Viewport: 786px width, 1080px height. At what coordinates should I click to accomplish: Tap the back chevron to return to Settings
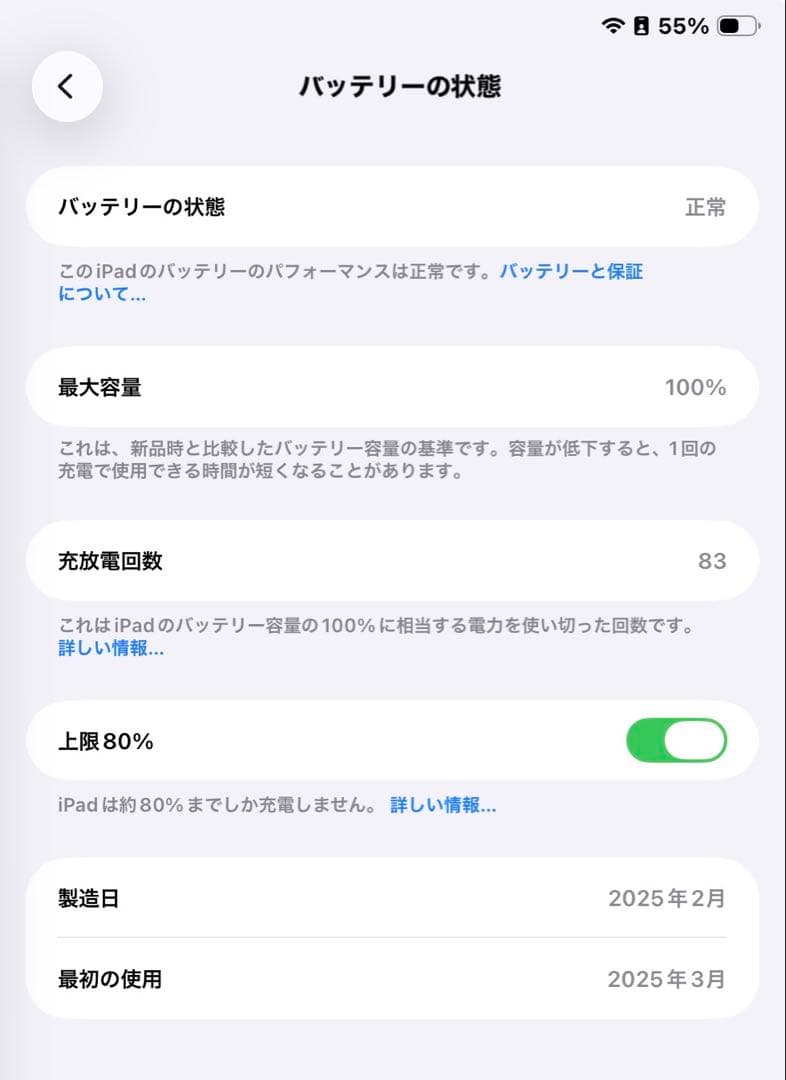(67, 86)
